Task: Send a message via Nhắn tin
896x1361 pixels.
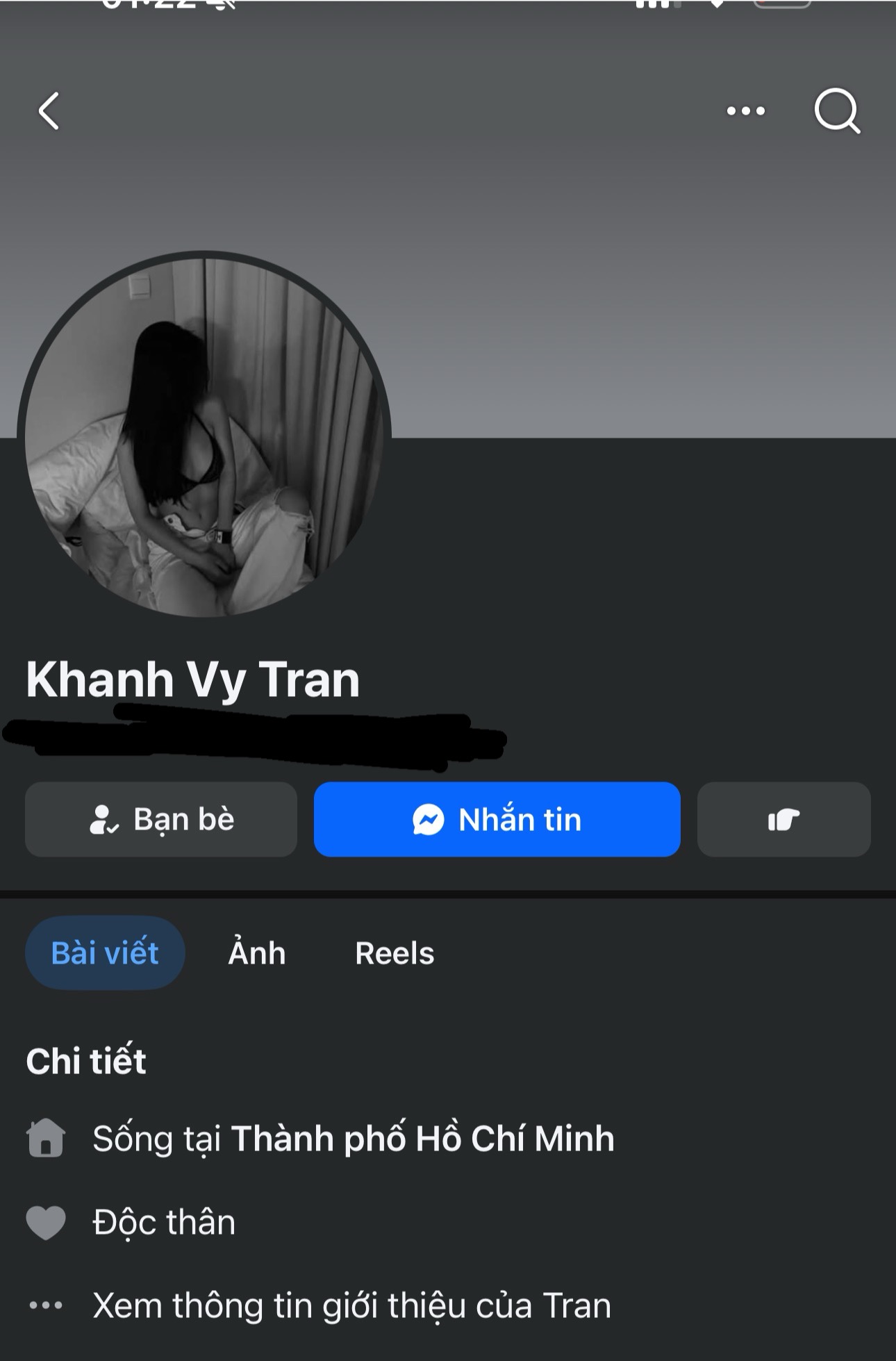Action: pyautogui.click(x=497, y=820)
